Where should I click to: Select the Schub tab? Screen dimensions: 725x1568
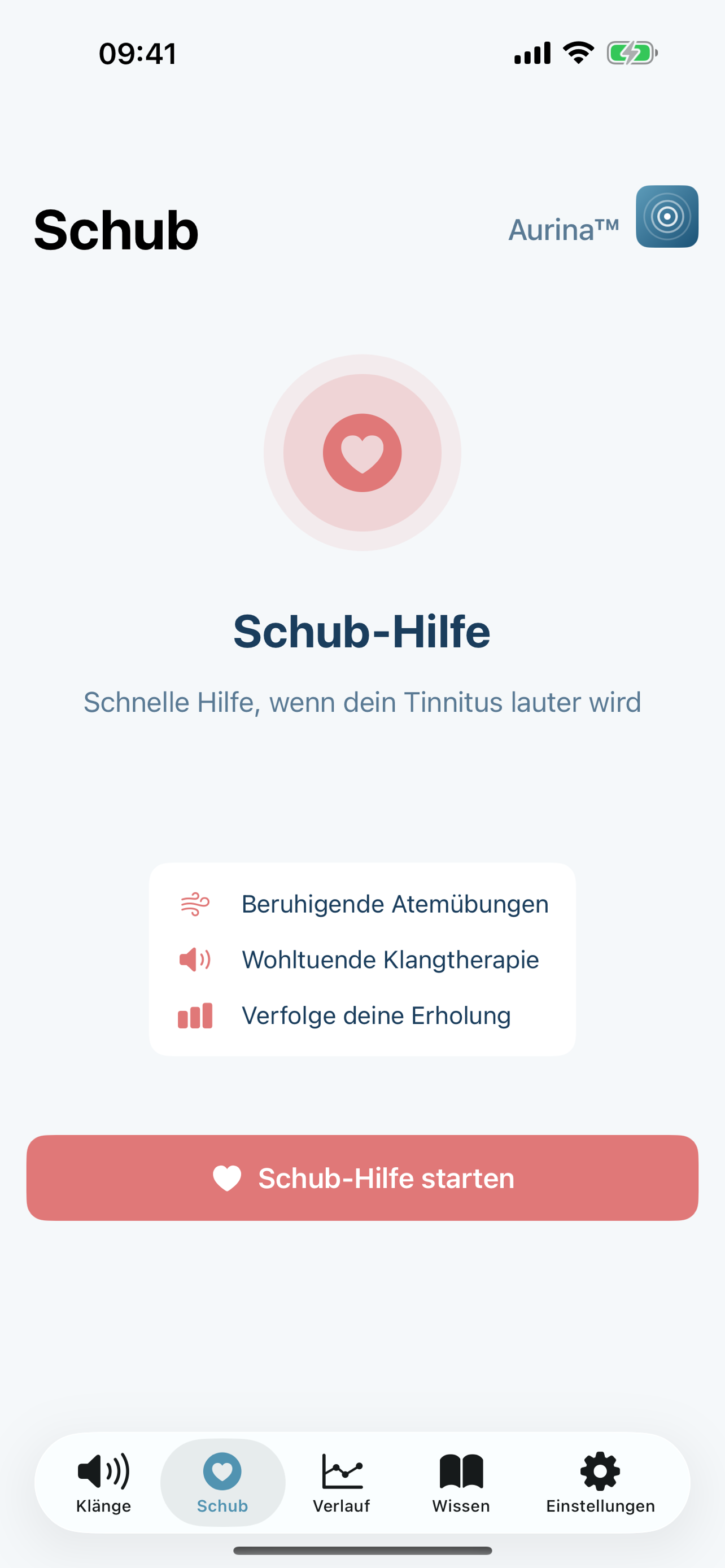tap(222, 1482)
